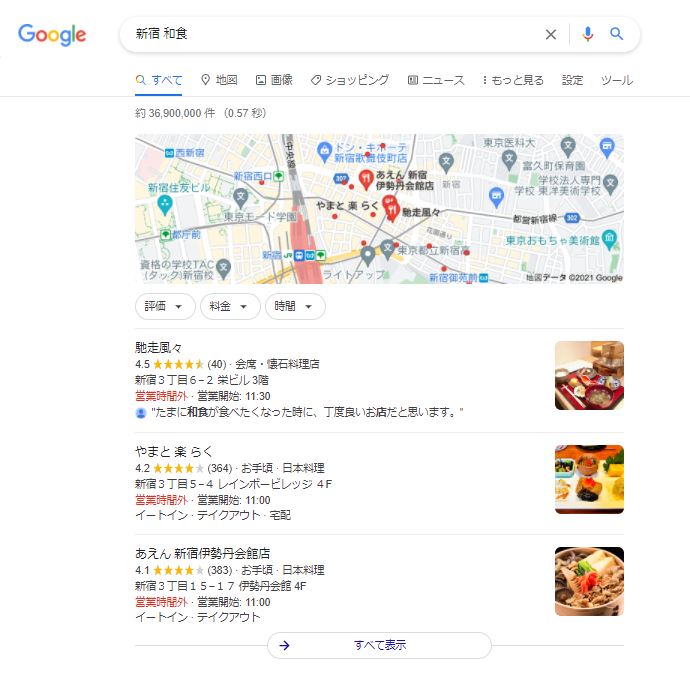Image resolution: width=690 pixels, height=673 pixels.
Task: Open the 馳走風々 restaurant listing
Action: click(x=159, y=348)
